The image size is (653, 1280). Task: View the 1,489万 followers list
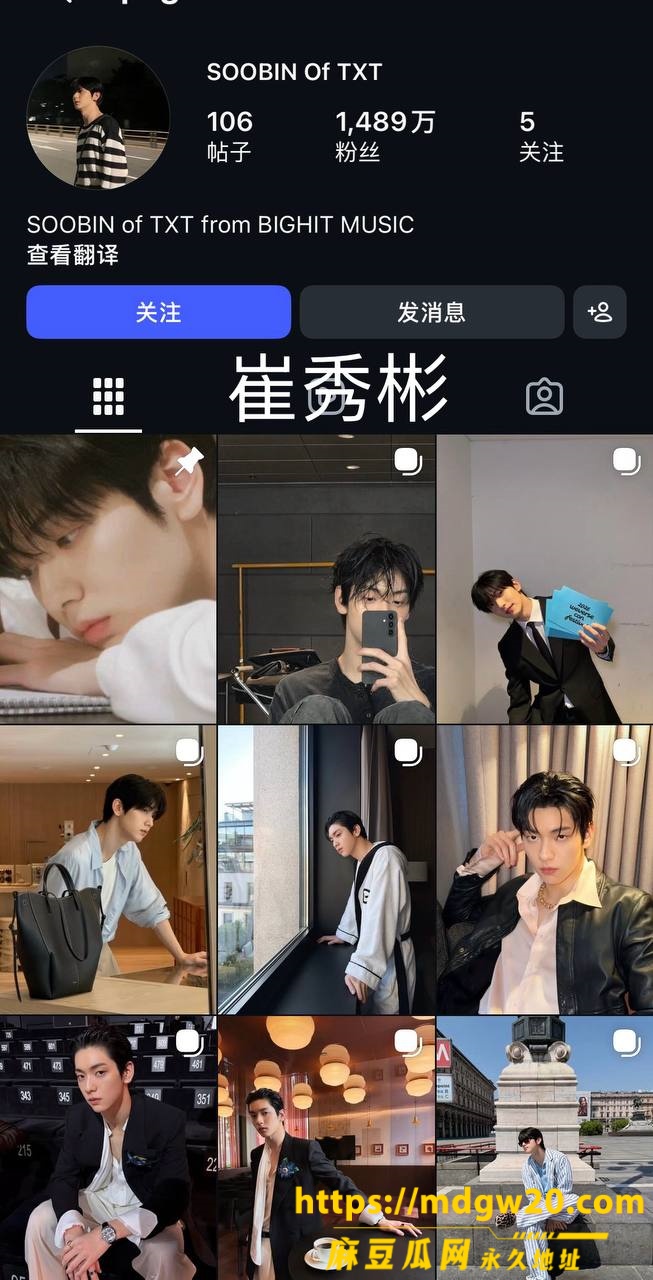click(x=385, y=136)
